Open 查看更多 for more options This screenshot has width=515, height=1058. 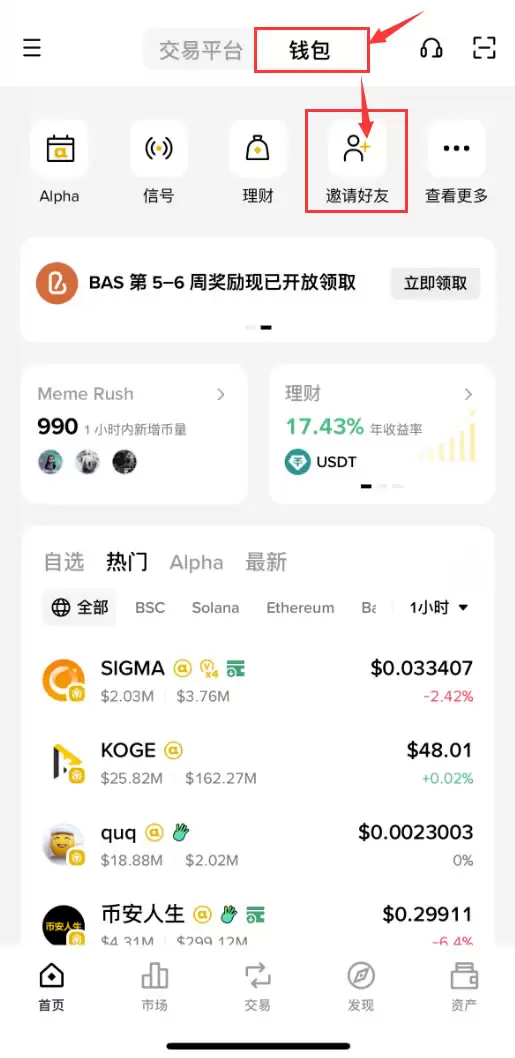[456, 163]
